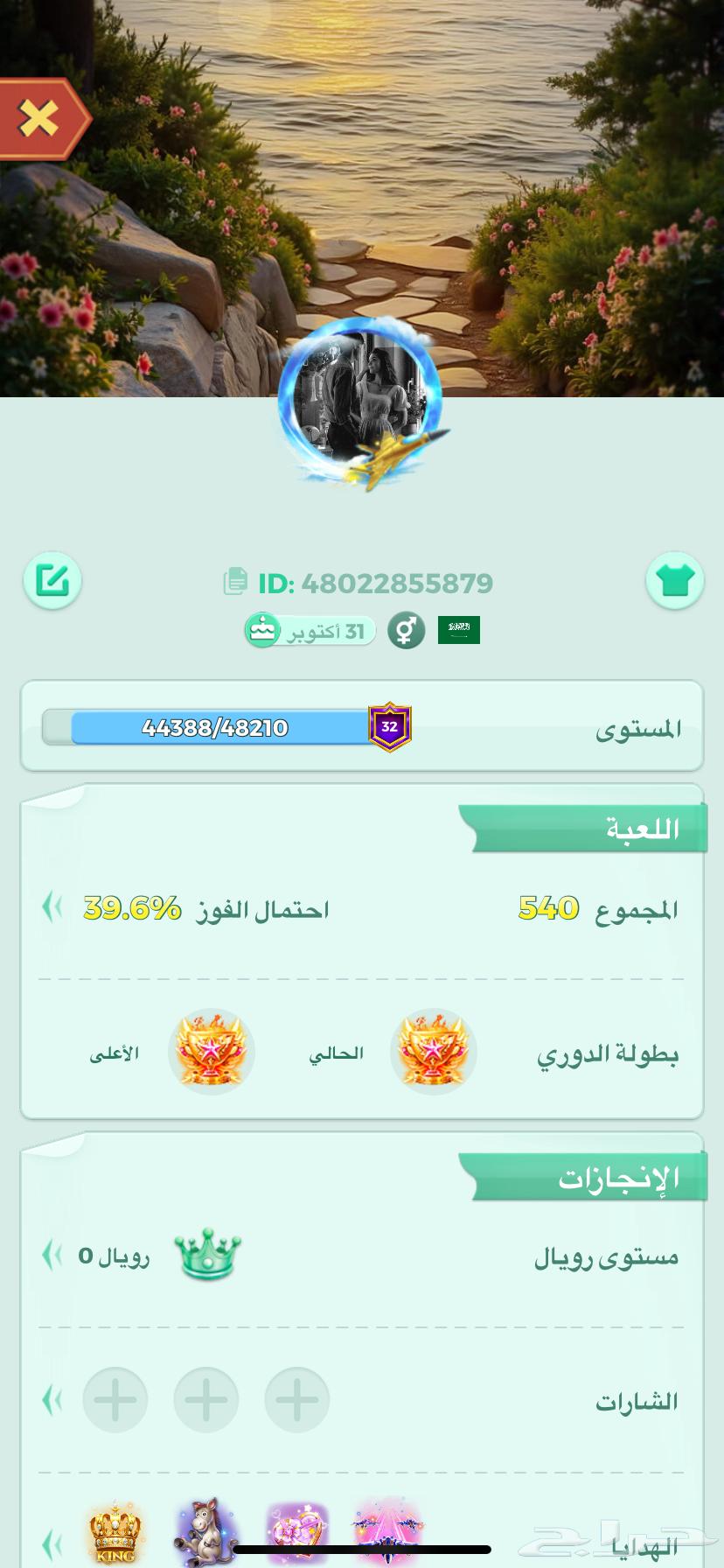Tap the birthday badge showing 31 أكتوبر

tap(310, 629)
